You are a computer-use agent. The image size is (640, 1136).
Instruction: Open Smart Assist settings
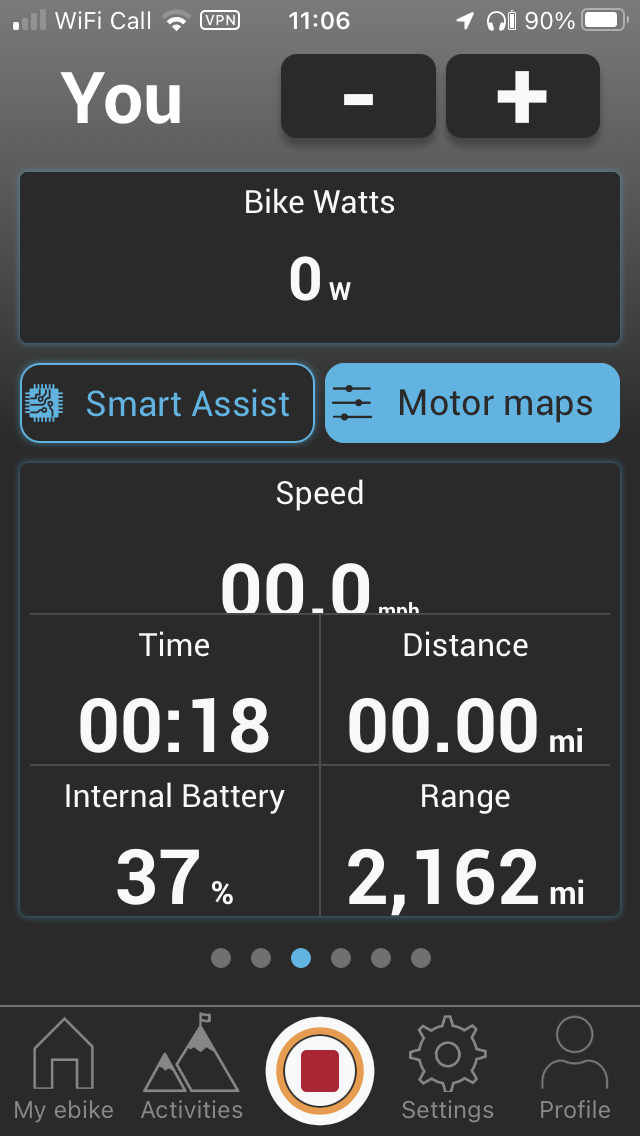(167, 403)
